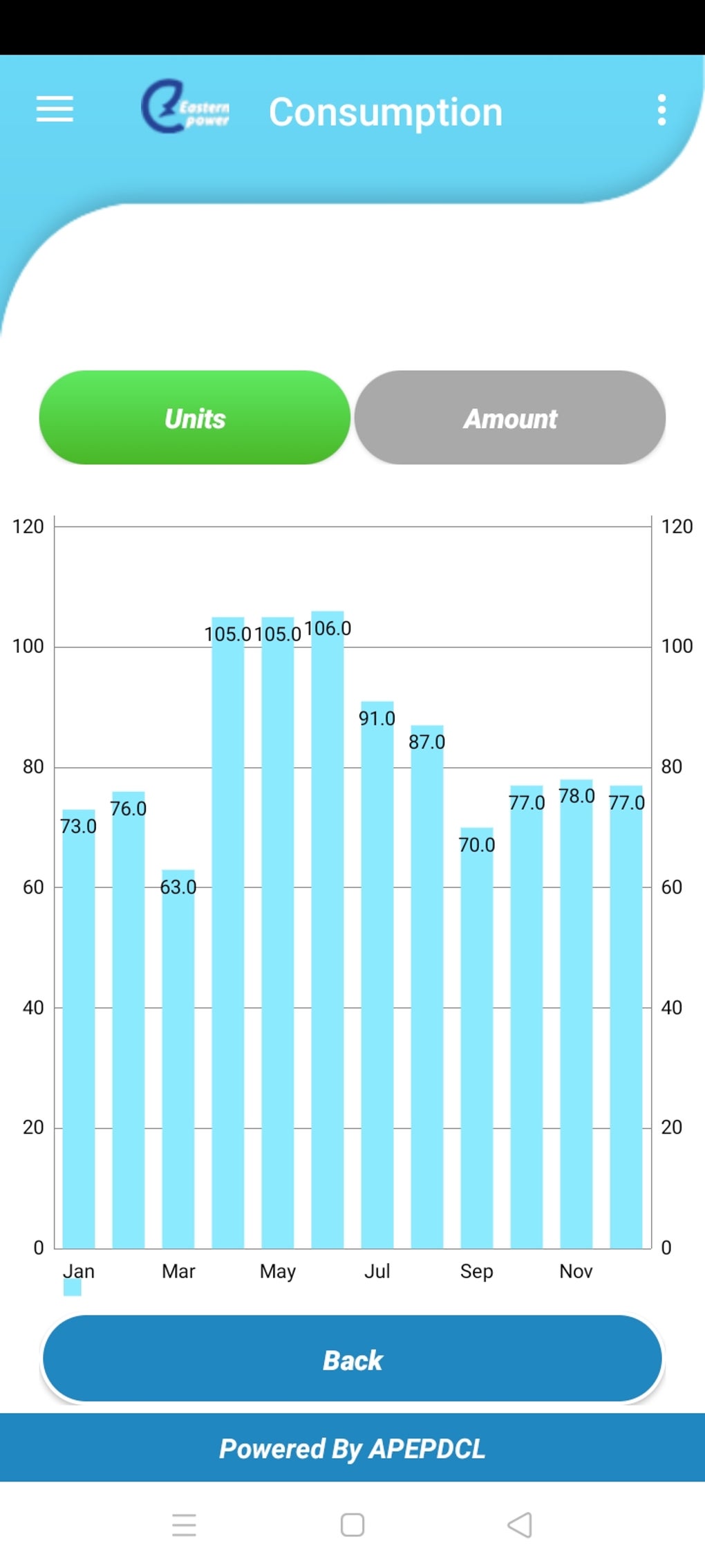Switch to the Amount view

[x=510, y=418]
